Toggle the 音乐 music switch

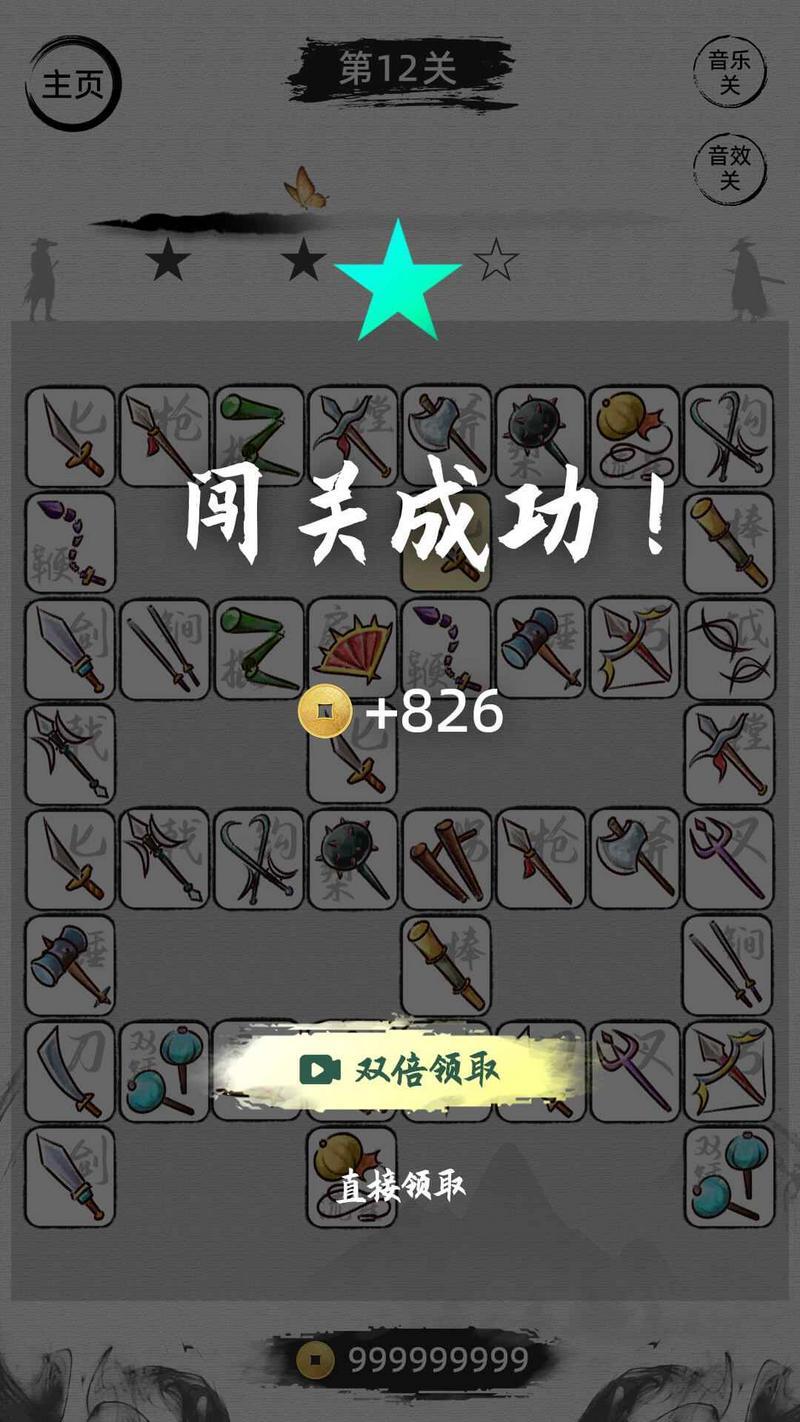tap(730, 72)
